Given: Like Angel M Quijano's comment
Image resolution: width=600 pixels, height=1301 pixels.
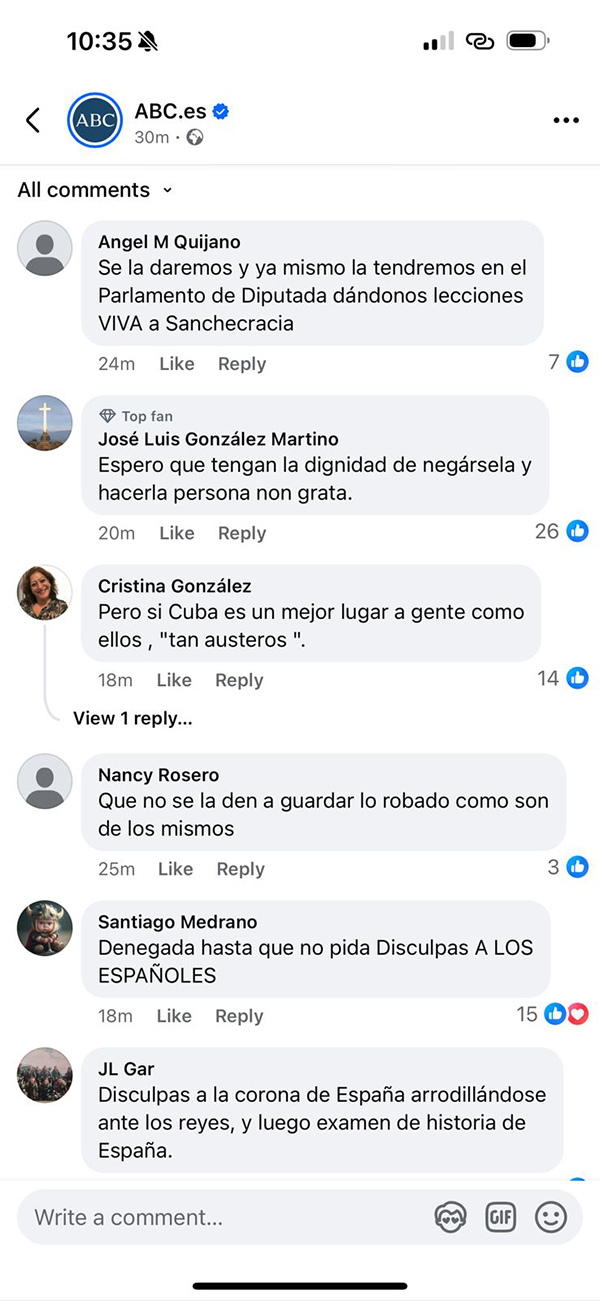Looking at the screenshot, I should click(x=176, y=364).
